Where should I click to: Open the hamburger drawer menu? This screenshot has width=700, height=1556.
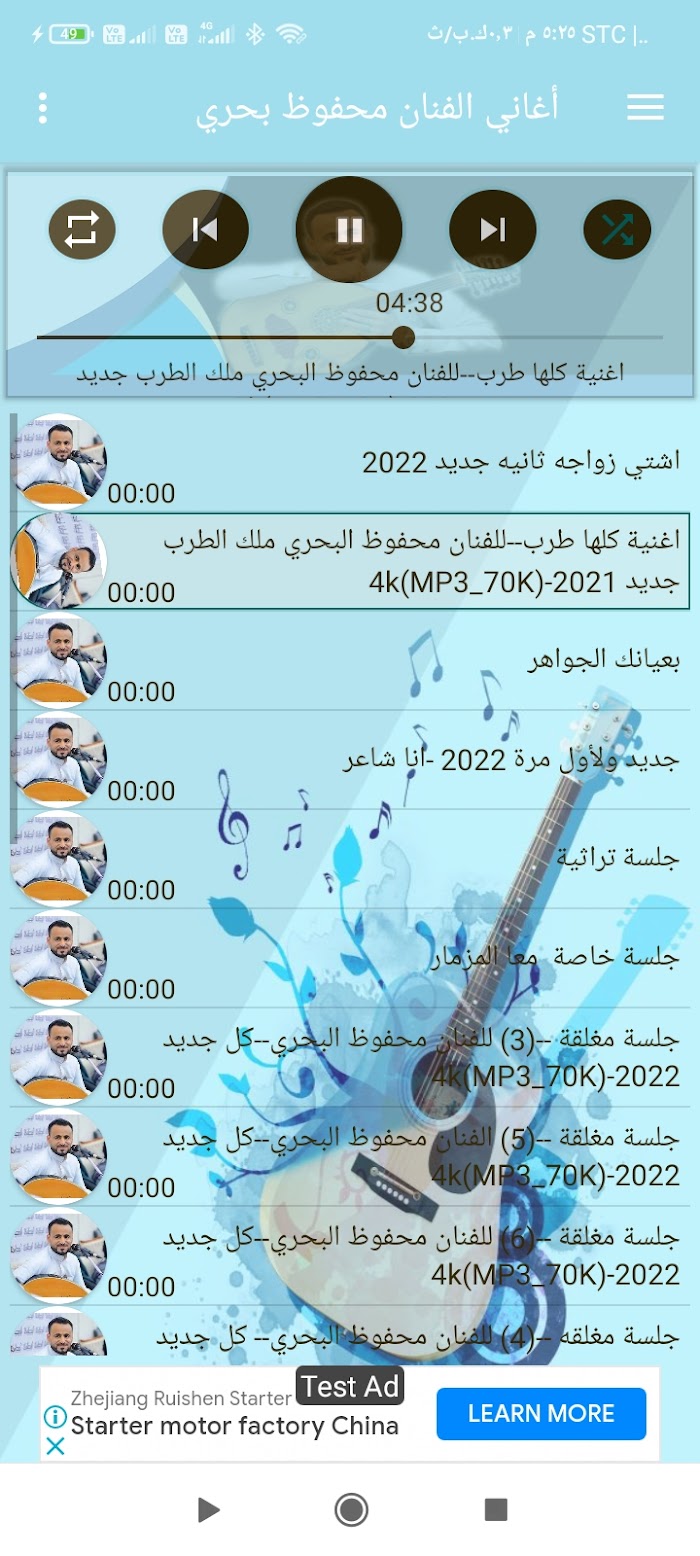645,108
